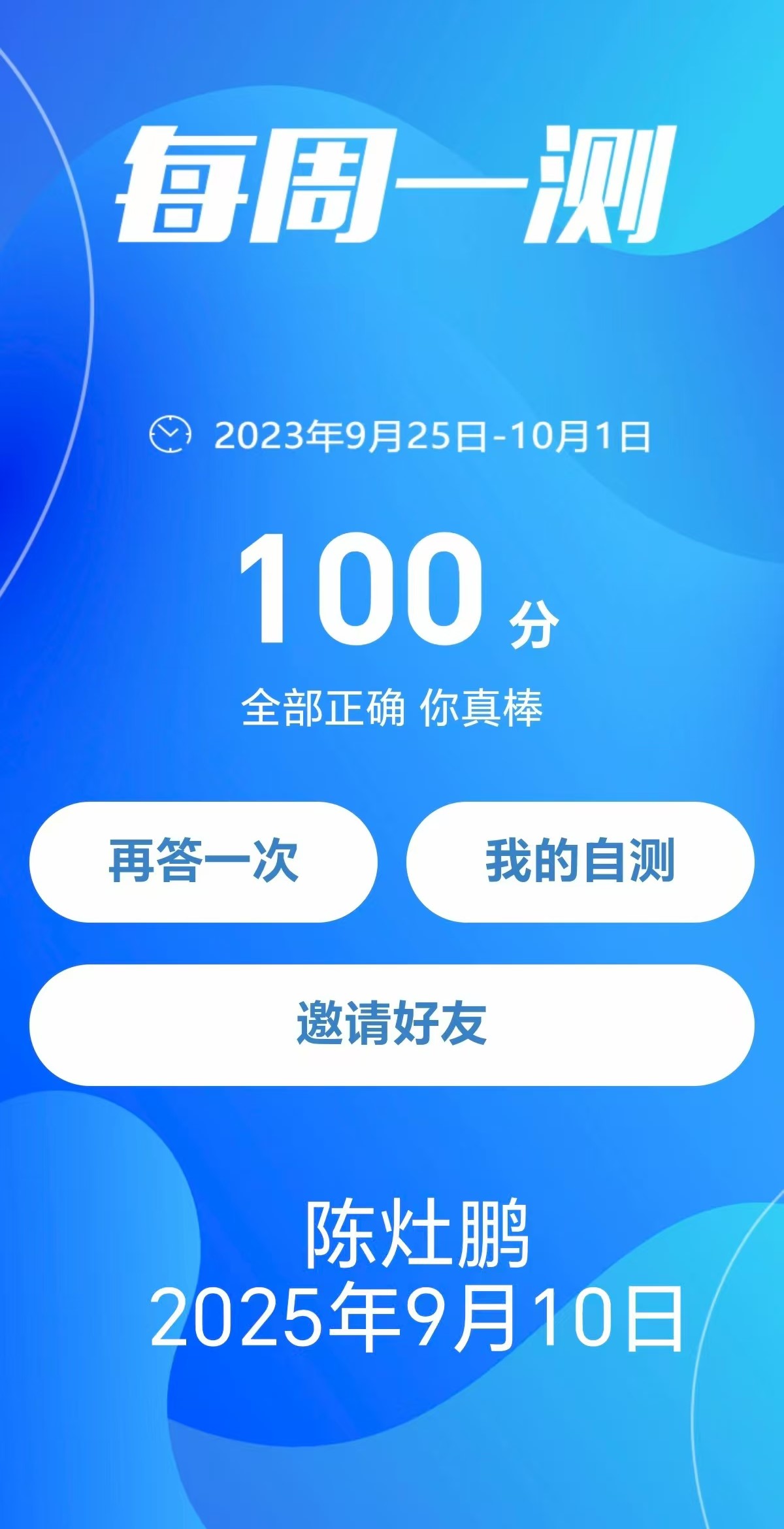This screenshot has width=784, height=1529.
Task: Select the 邀请好友 button
Action: (x=392, y=1025)
